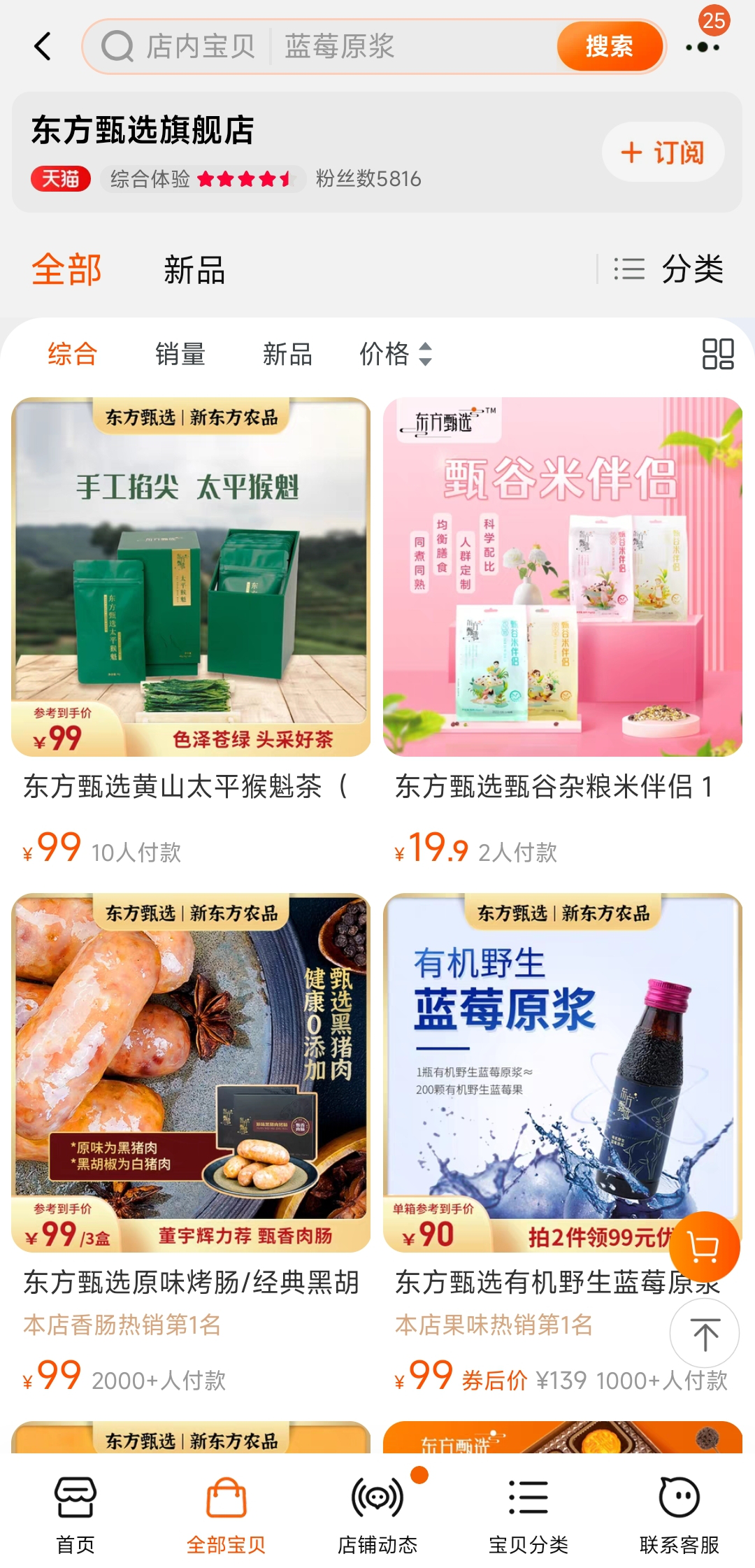Viewport: 755px width, 1568px height.
Task: Switch sorting to 新品 in the filter bar
Action: pyautogui.click(x=287, y=355)
